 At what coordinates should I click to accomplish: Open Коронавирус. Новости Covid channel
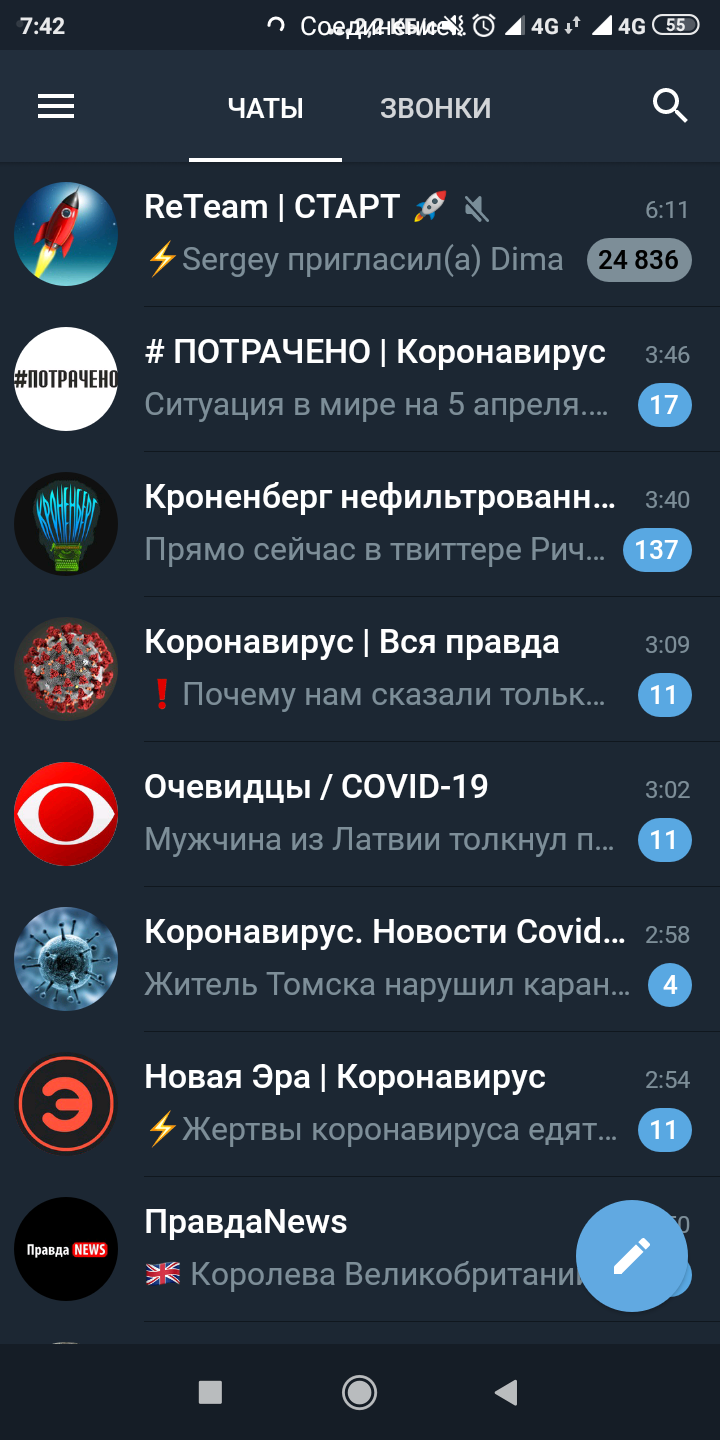[x=360, y=959]
